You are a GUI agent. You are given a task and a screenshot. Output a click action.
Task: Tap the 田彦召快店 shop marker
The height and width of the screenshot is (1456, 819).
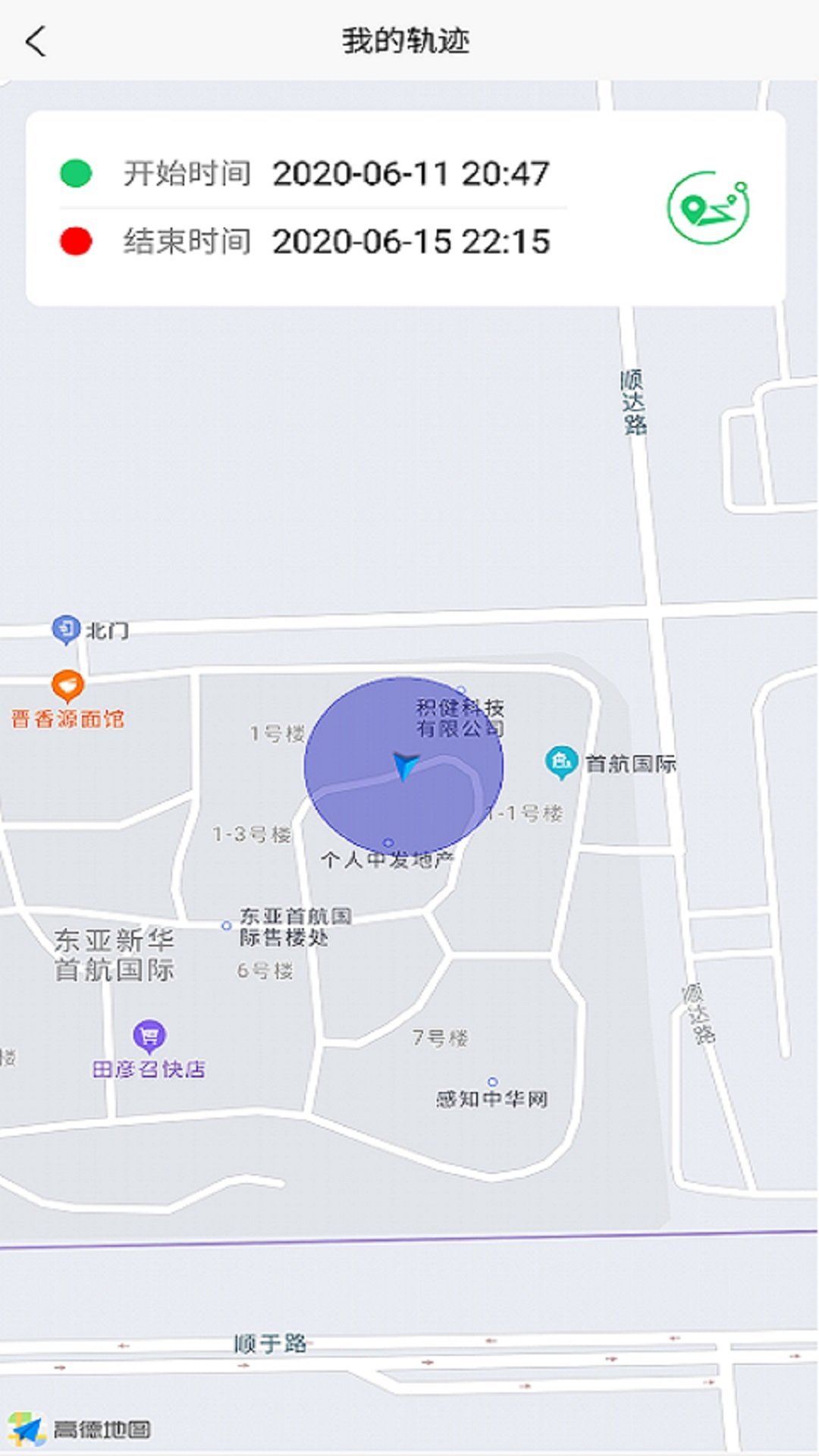point(149,1036)
